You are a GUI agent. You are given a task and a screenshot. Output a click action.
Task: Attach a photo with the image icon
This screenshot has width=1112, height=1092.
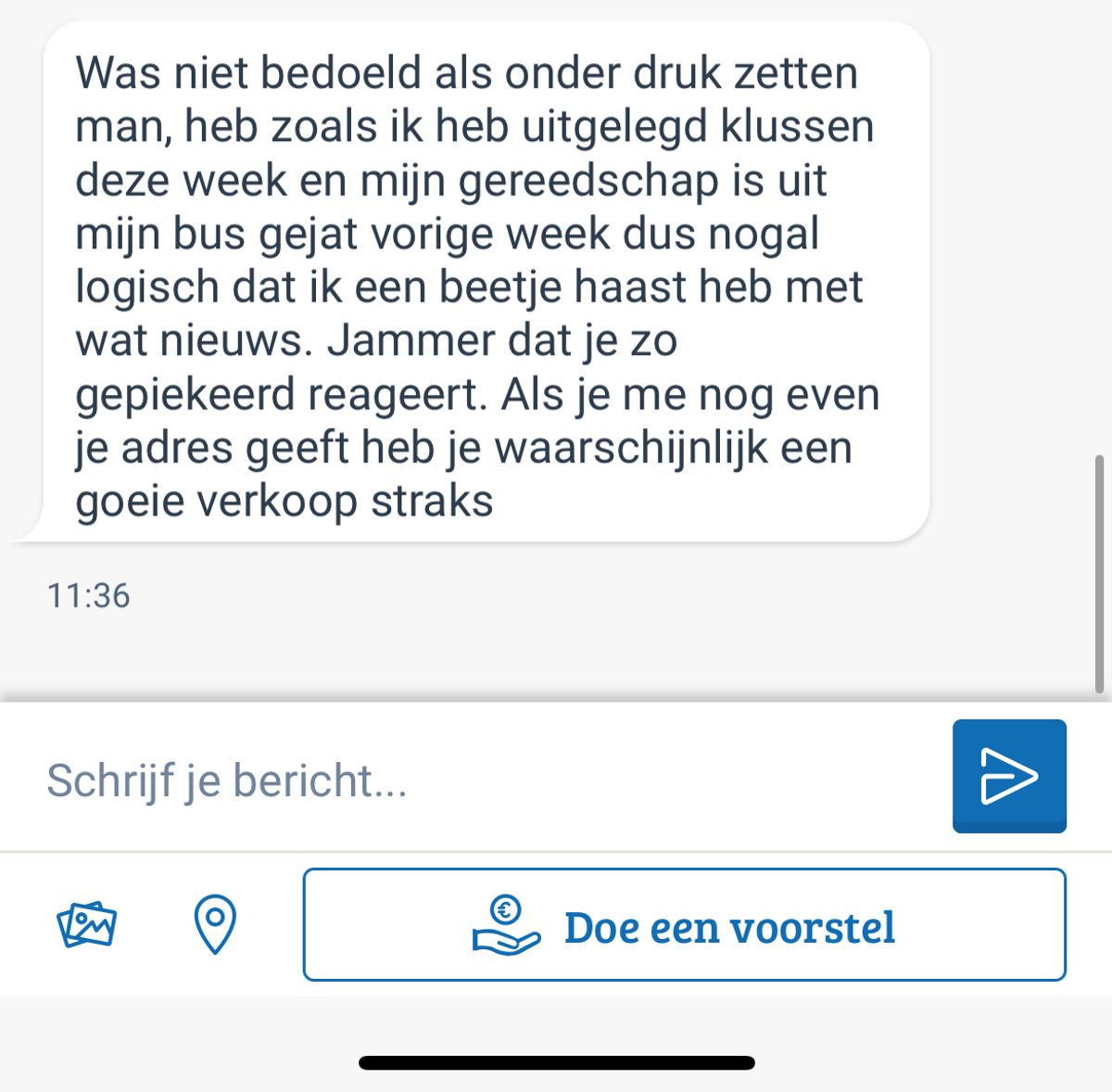(87, 925)
